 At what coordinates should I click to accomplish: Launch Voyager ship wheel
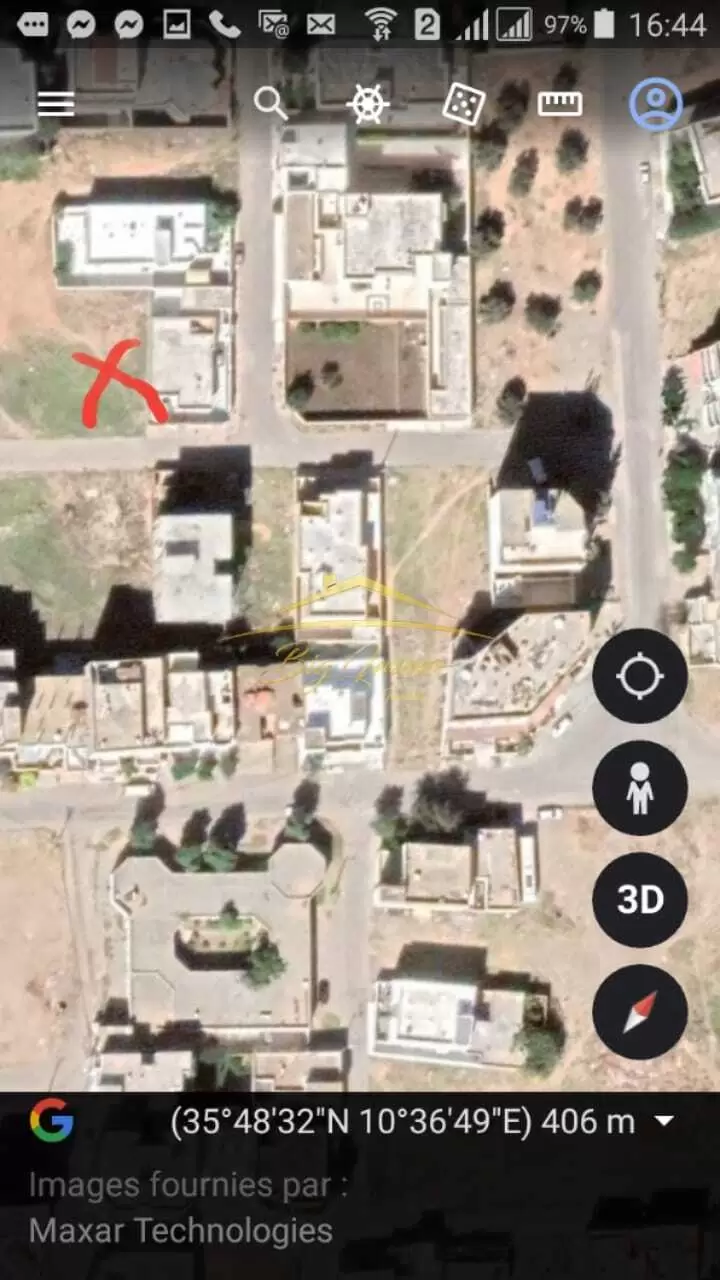pos(368,104)
